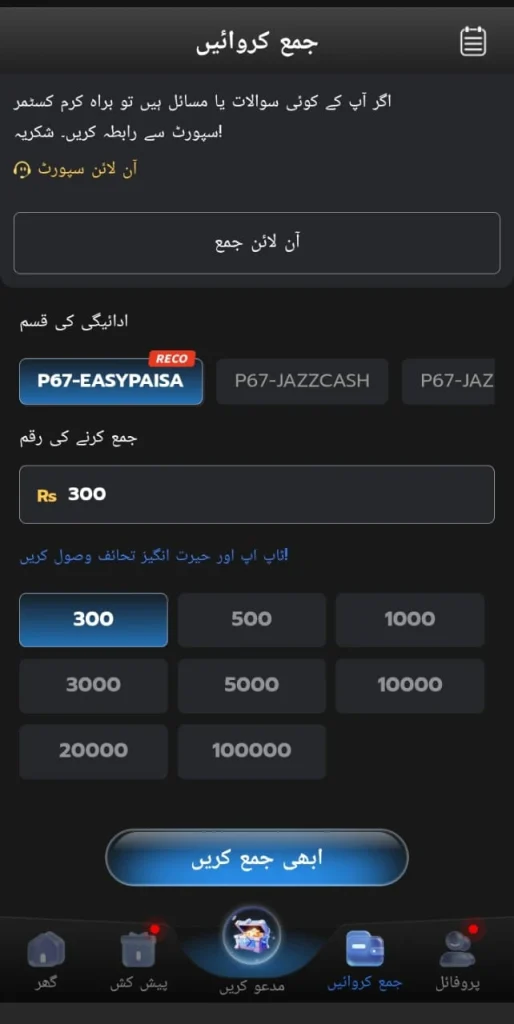Go to the home tab (گھر)

(x=46, y=960)
